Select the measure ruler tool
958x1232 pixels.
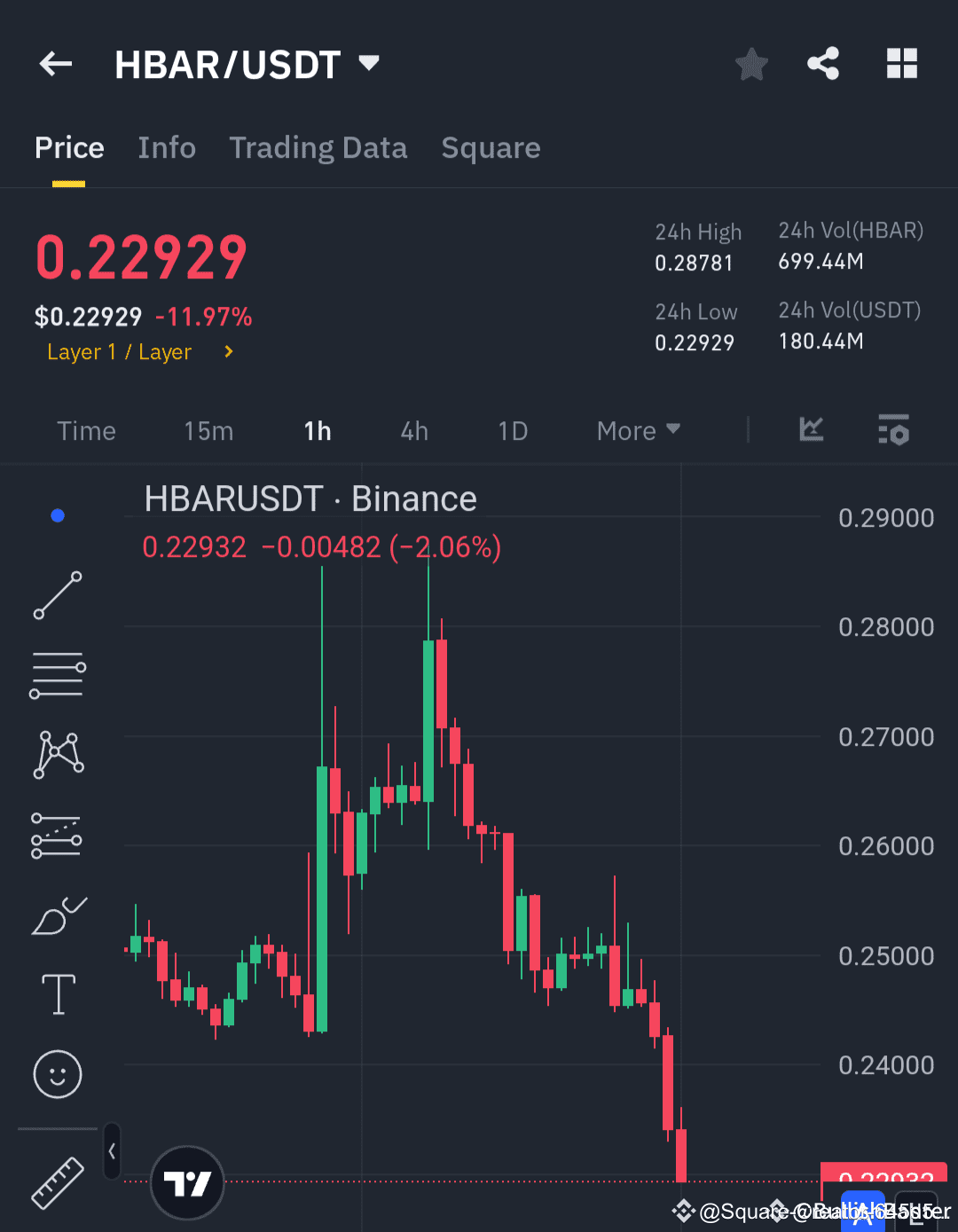[57, 1180]
